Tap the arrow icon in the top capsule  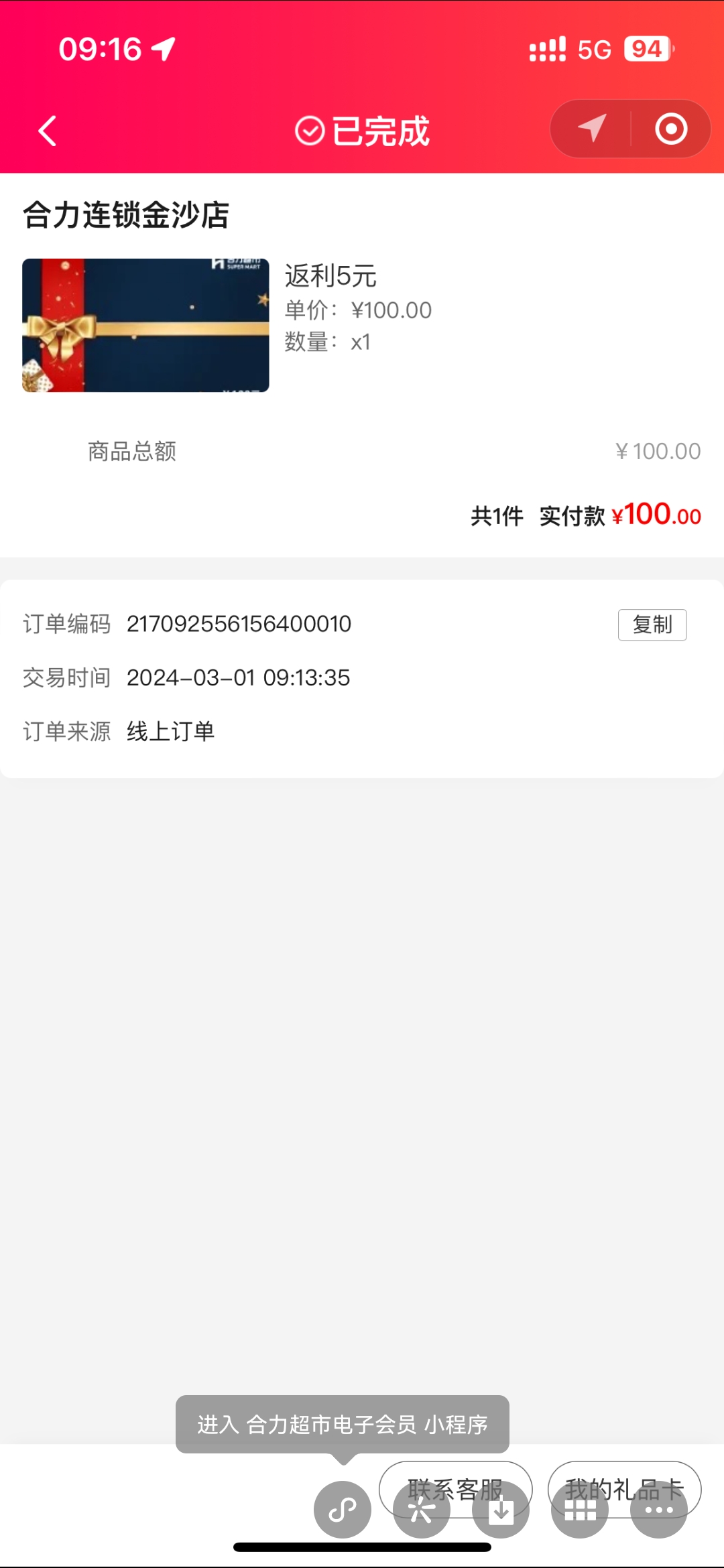click(591, 129)
